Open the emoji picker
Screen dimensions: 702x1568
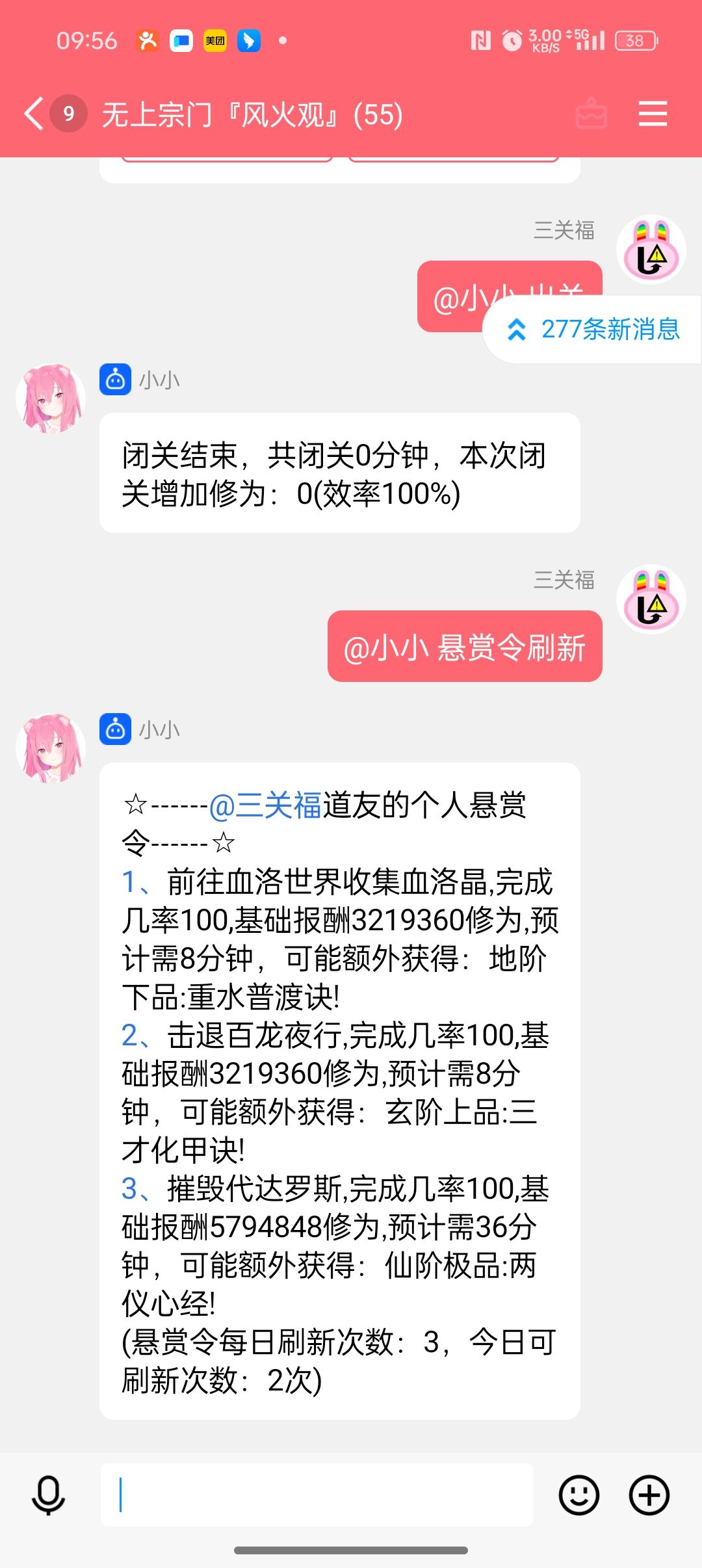578,1495
